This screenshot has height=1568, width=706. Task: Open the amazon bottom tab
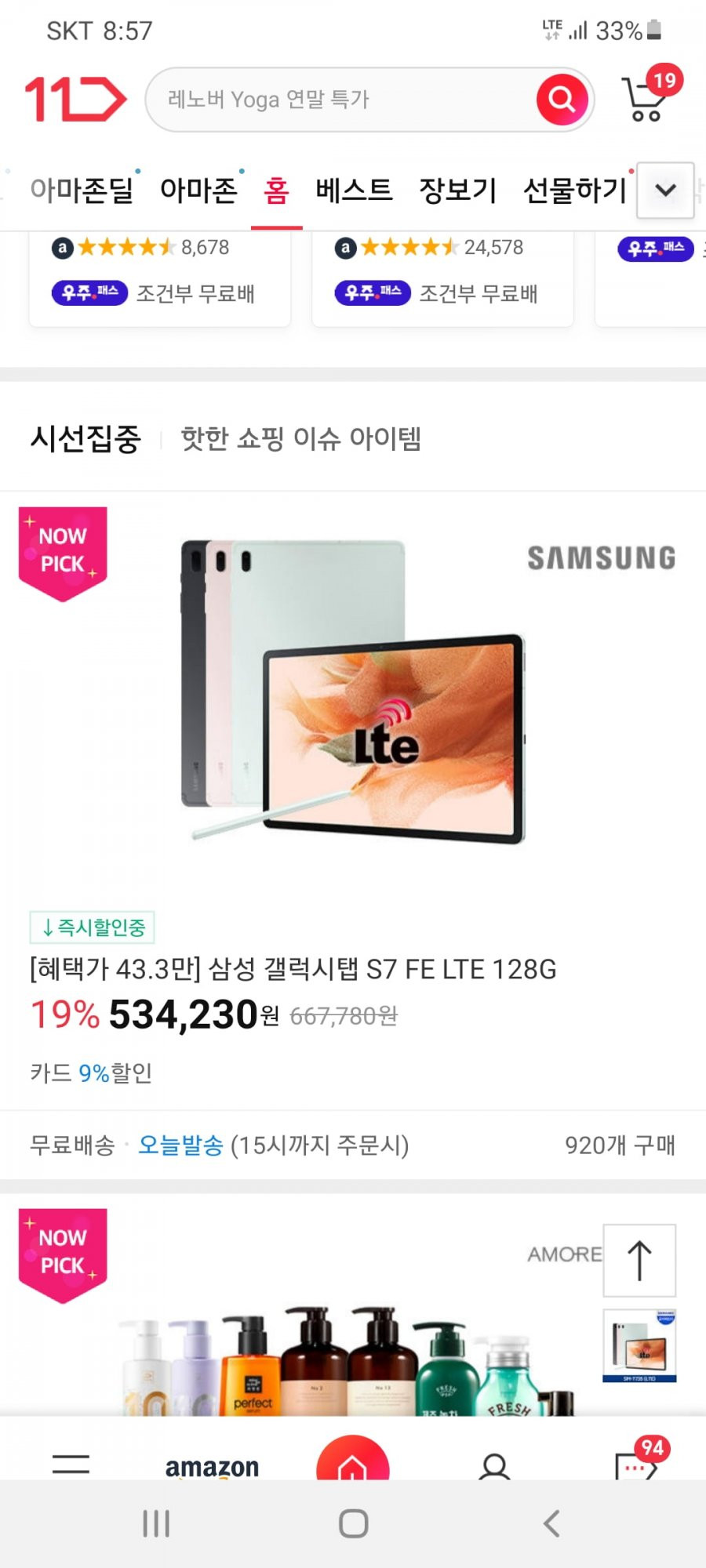pos(212,1466)
